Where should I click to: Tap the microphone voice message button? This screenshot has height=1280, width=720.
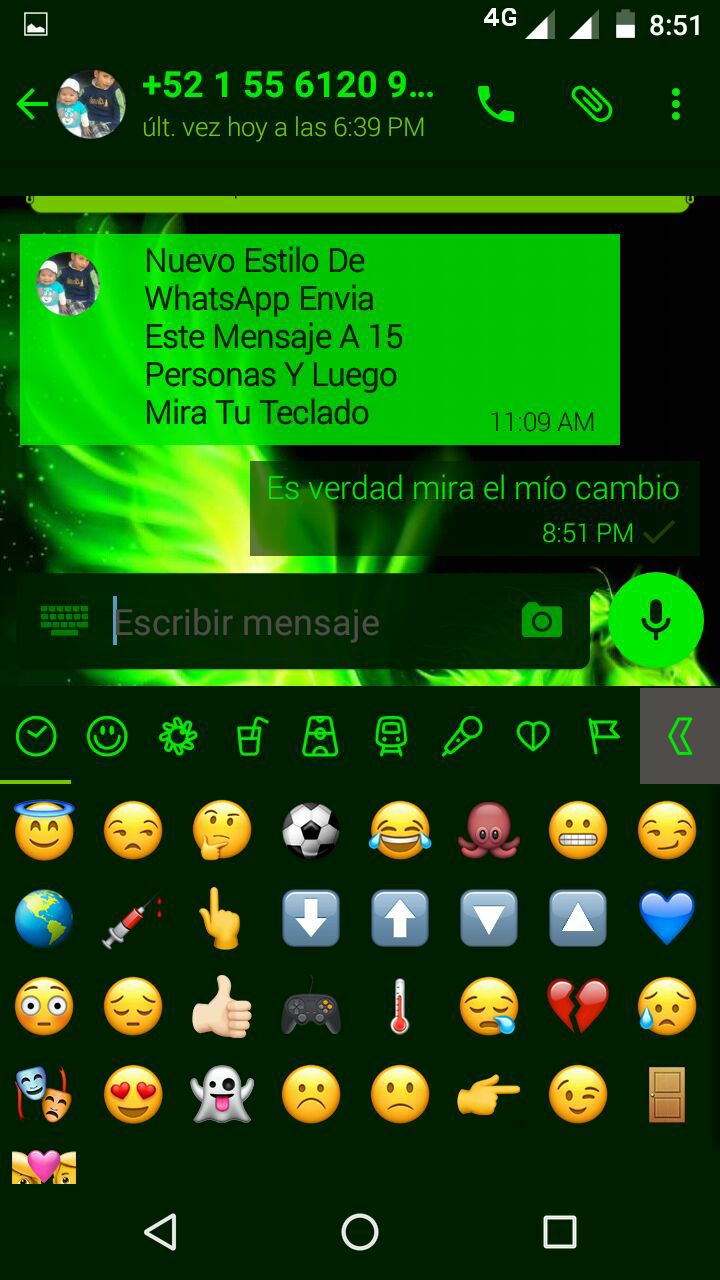coord(656,620)
